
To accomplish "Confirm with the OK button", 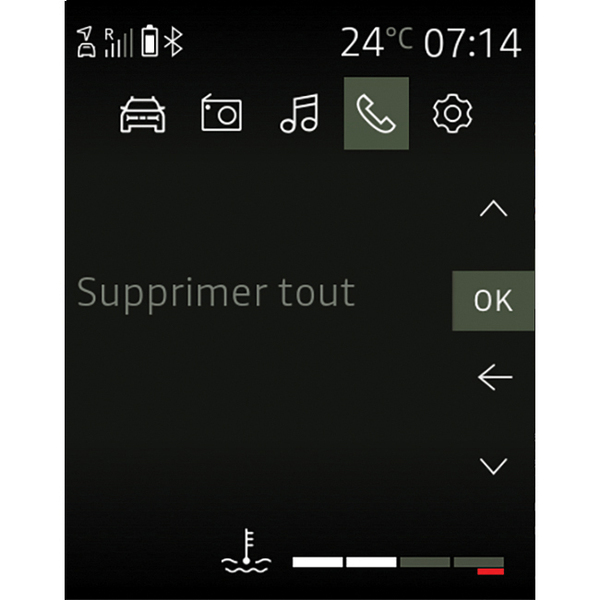I will click(493, 301).
